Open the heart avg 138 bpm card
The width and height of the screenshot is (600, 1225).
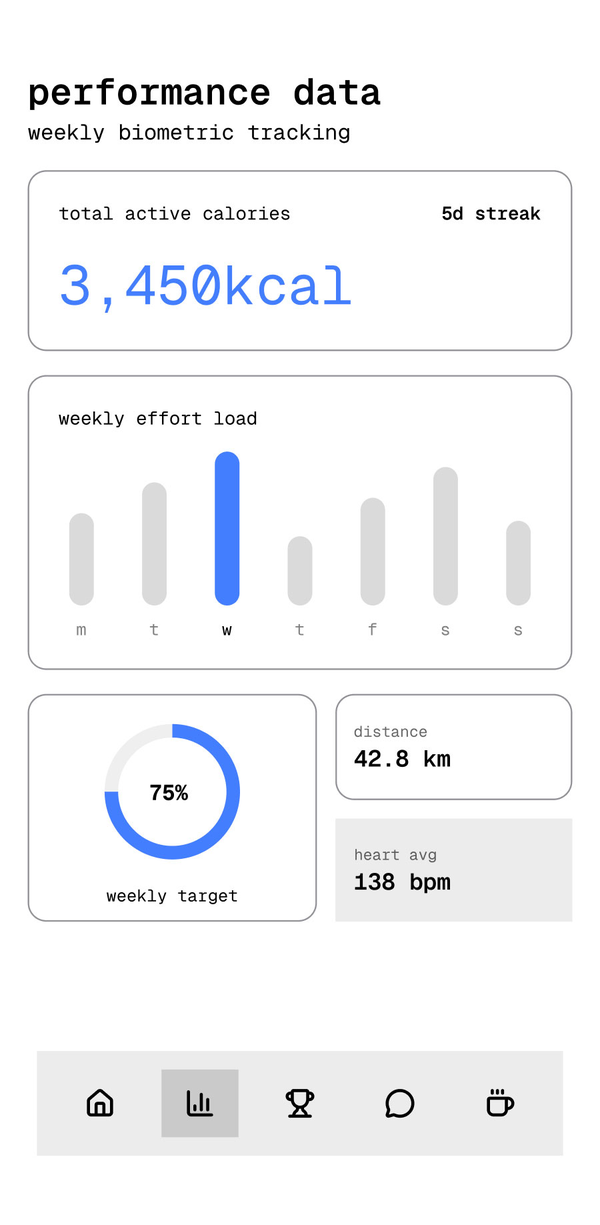pos(454,870)
